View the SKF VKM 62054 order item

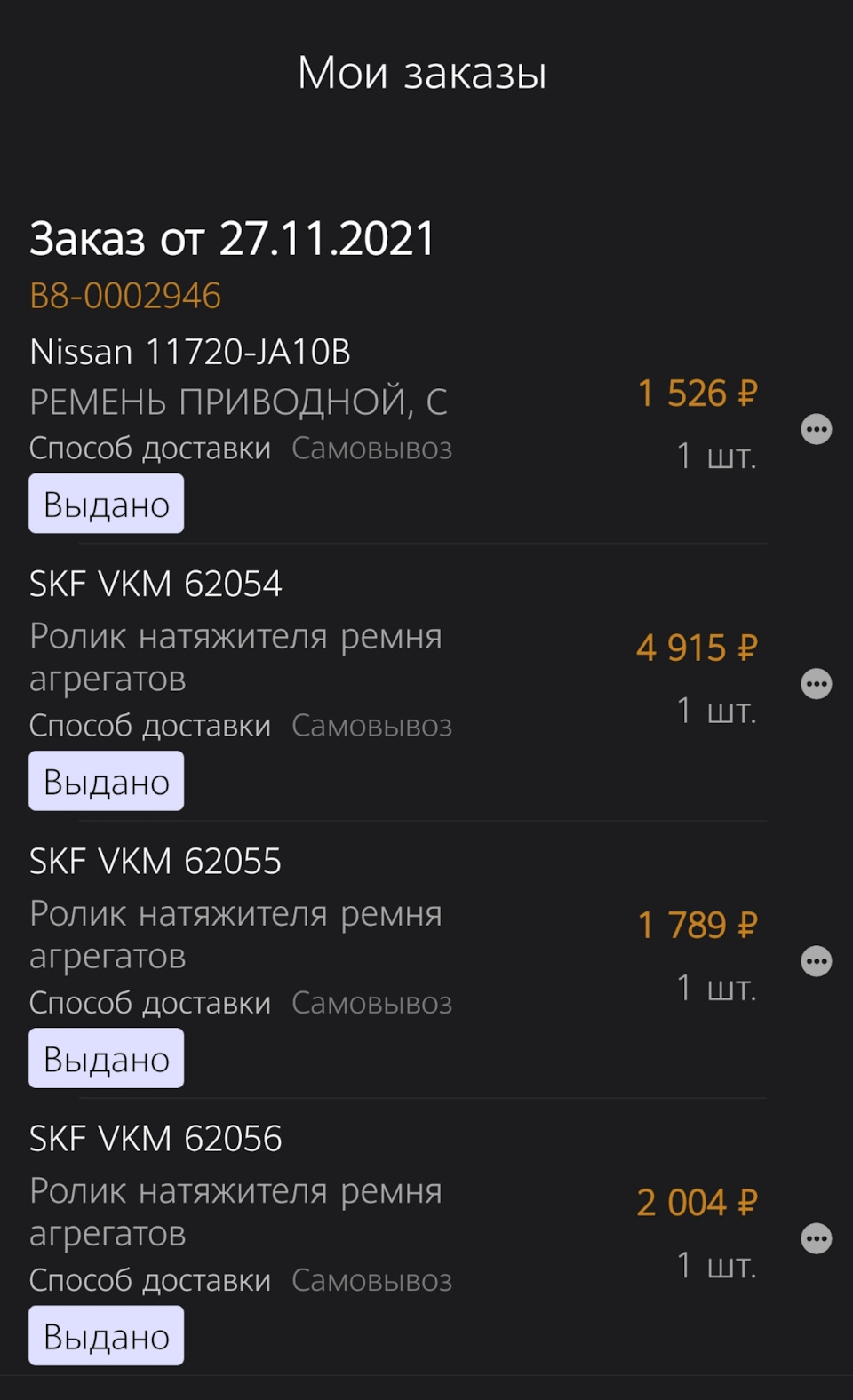[x=155, y=585]
